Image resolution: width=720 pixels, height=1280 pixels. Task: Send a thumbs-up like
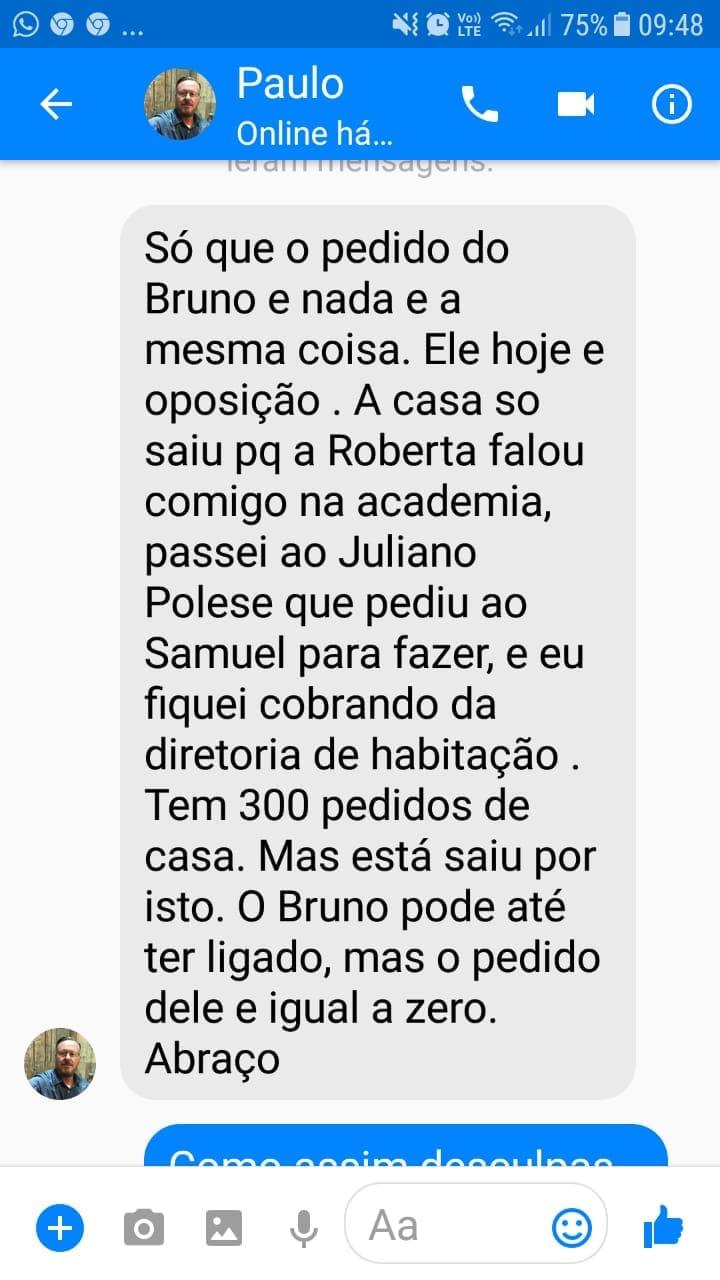pos(662,1226)
